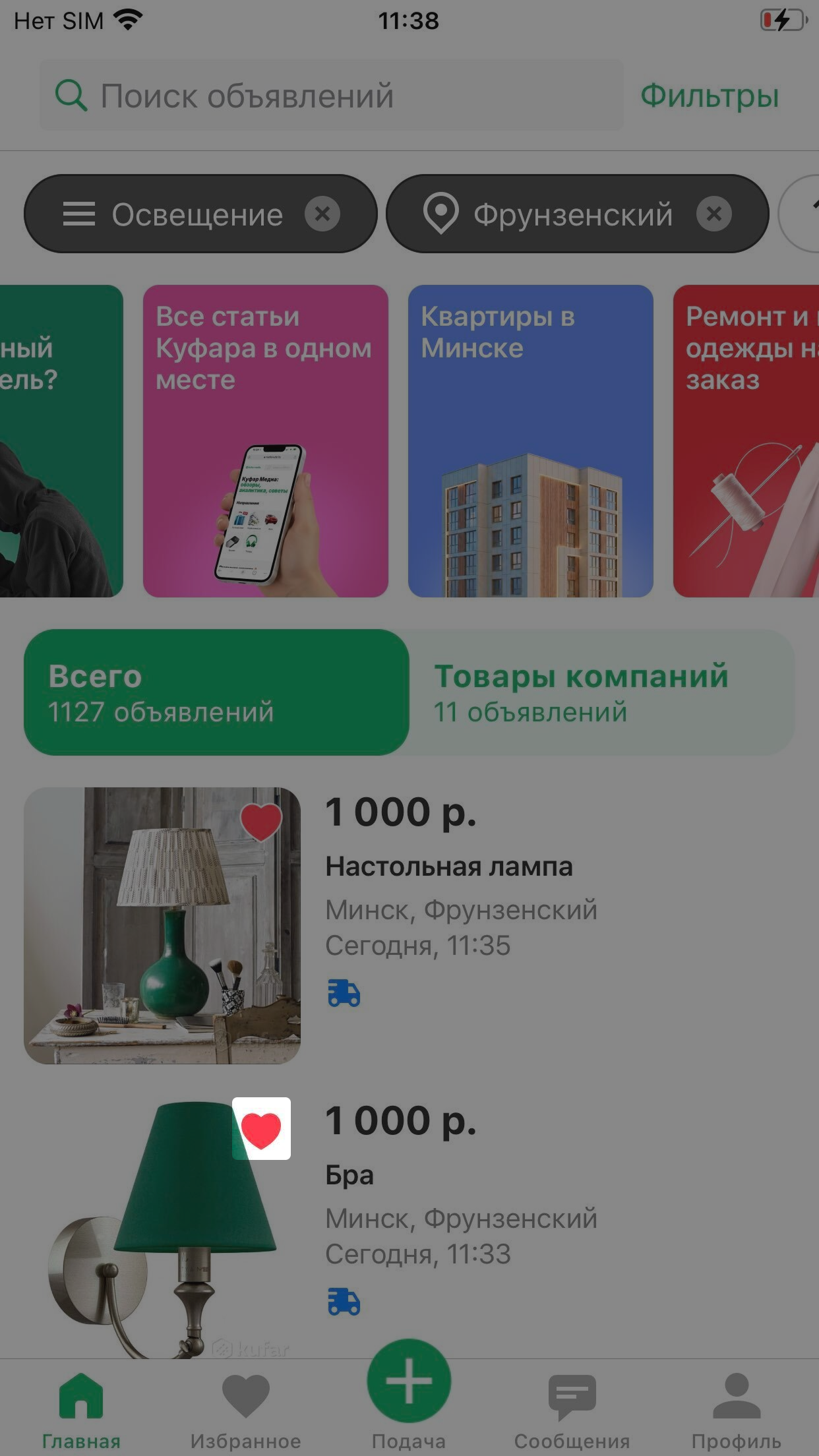Open the Ремонт и одежды на заказ card
This screenshot has height=1456, width=819.
pos(745,440)
